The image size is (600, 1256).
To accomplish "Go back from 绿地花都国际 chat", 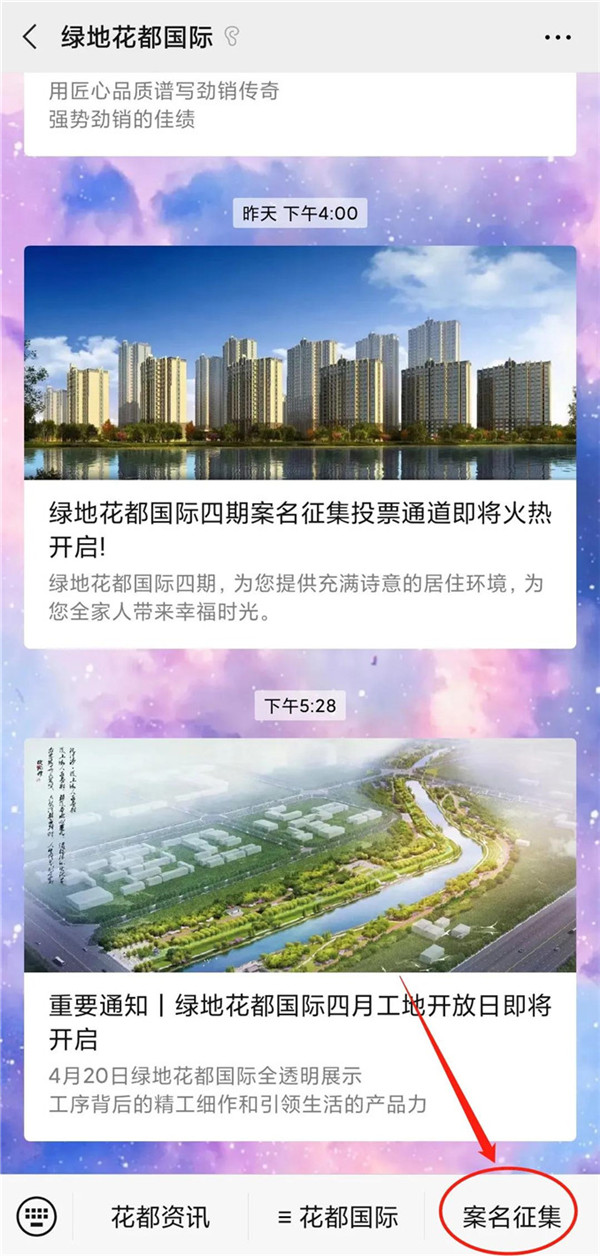I will pyautogui.click(x=30, y=37).
